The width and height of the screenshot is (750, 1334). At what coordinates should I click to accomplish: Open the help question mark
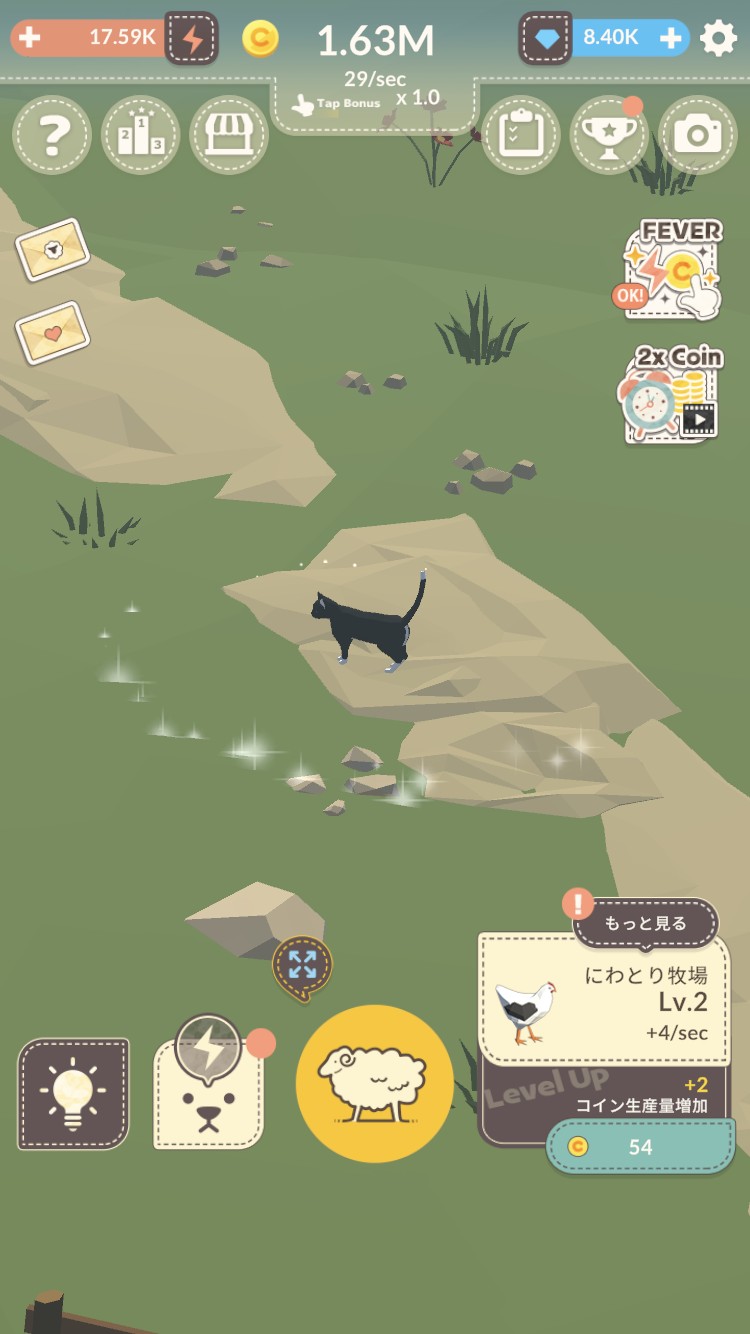(52, 135)
